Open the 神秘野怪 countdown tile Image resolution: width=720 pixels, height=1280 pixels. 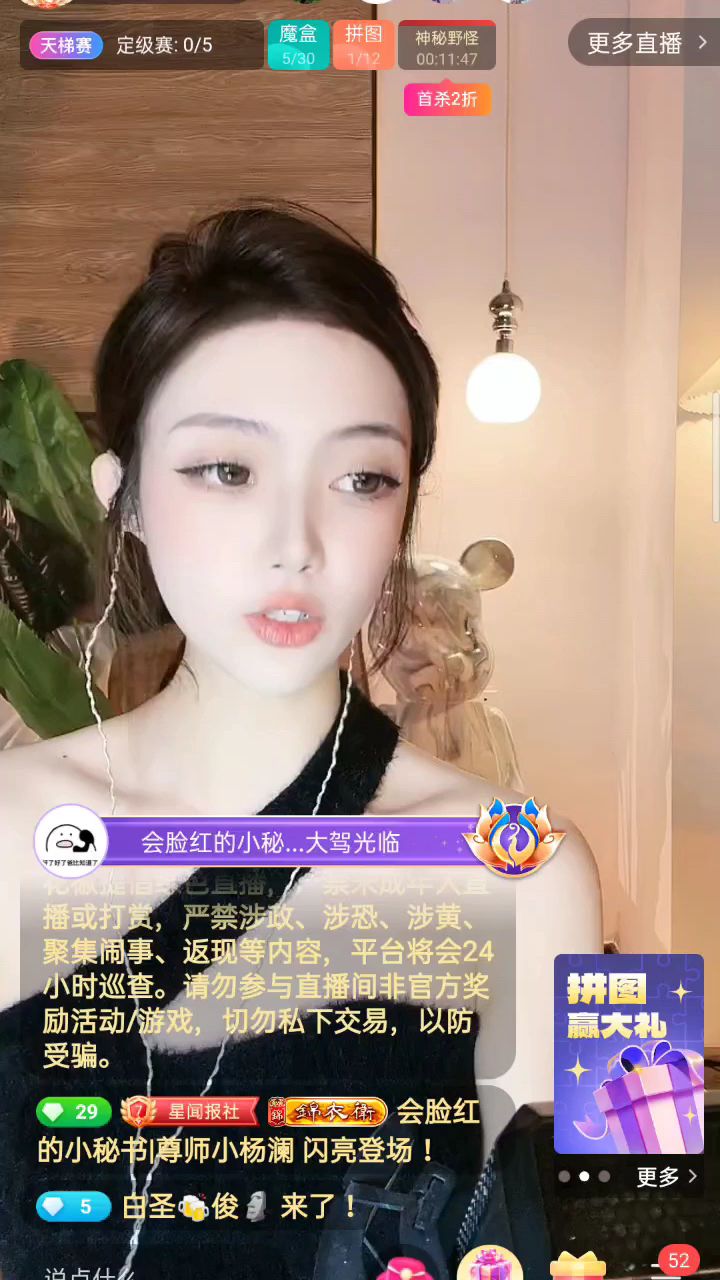point(447,47)
